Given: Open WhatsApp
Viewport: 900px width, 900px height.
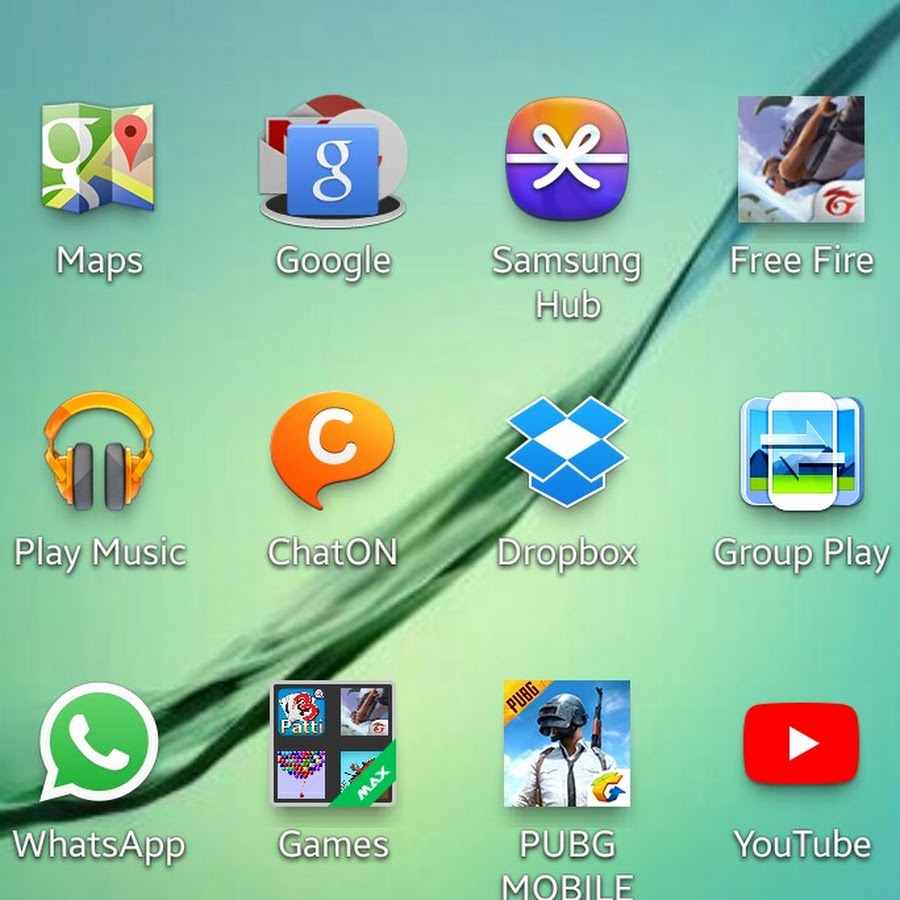Looking at the screenshot, I should point(98,743).
